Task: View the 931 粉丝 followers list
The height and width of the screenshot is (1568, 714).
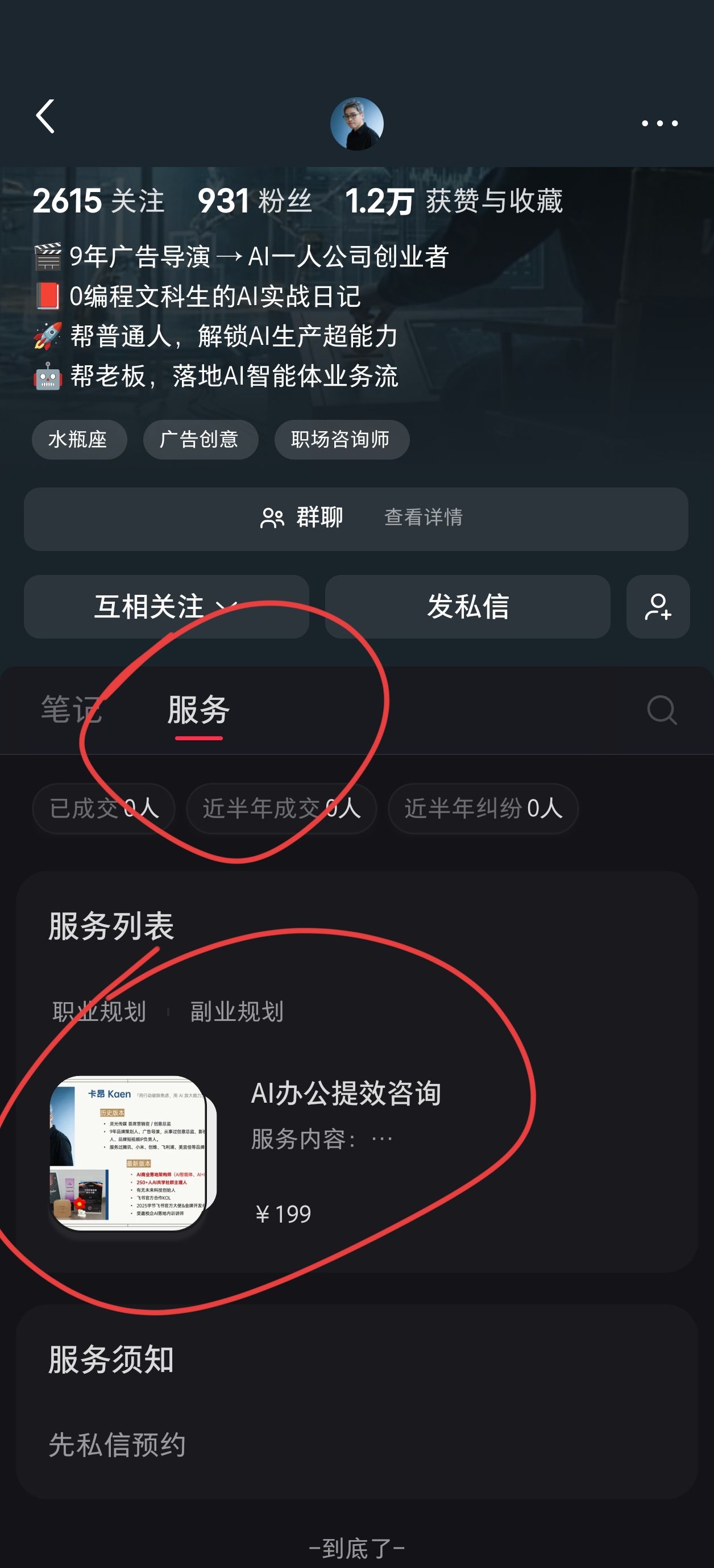Action: coord(255,202)
